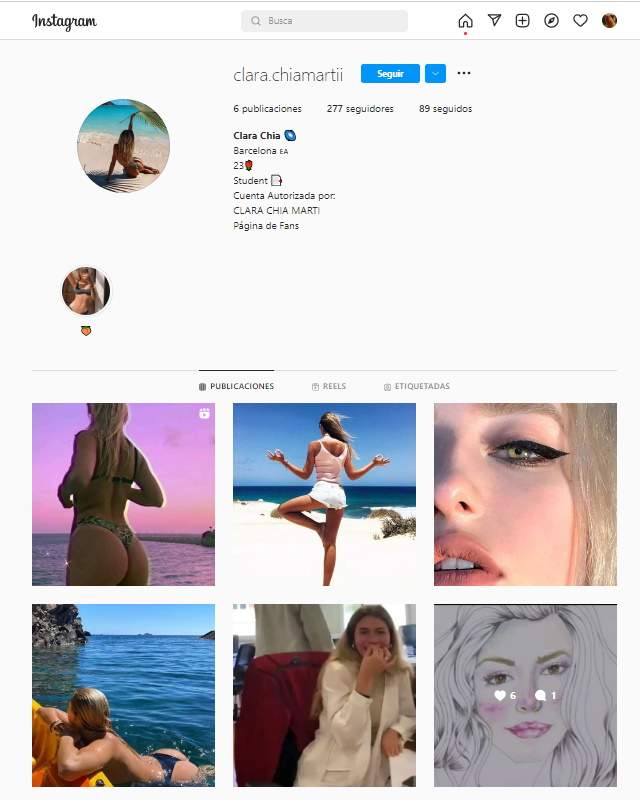Viewport: 640px width, 800px height.
Task: Open the story highlight circle
Action: coord(86,291)
